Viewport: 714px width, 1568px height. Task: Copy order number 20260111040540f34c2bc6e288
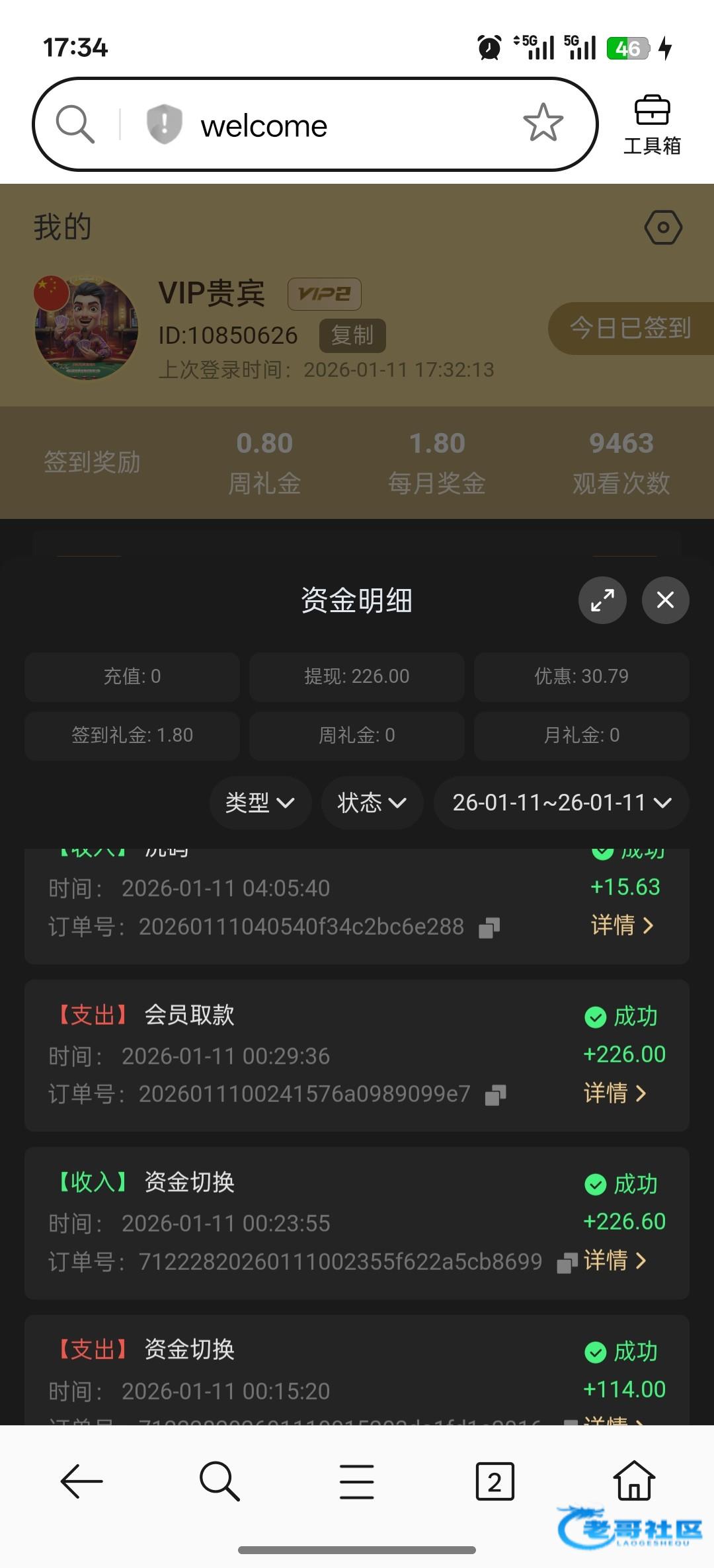coord(489,927)
